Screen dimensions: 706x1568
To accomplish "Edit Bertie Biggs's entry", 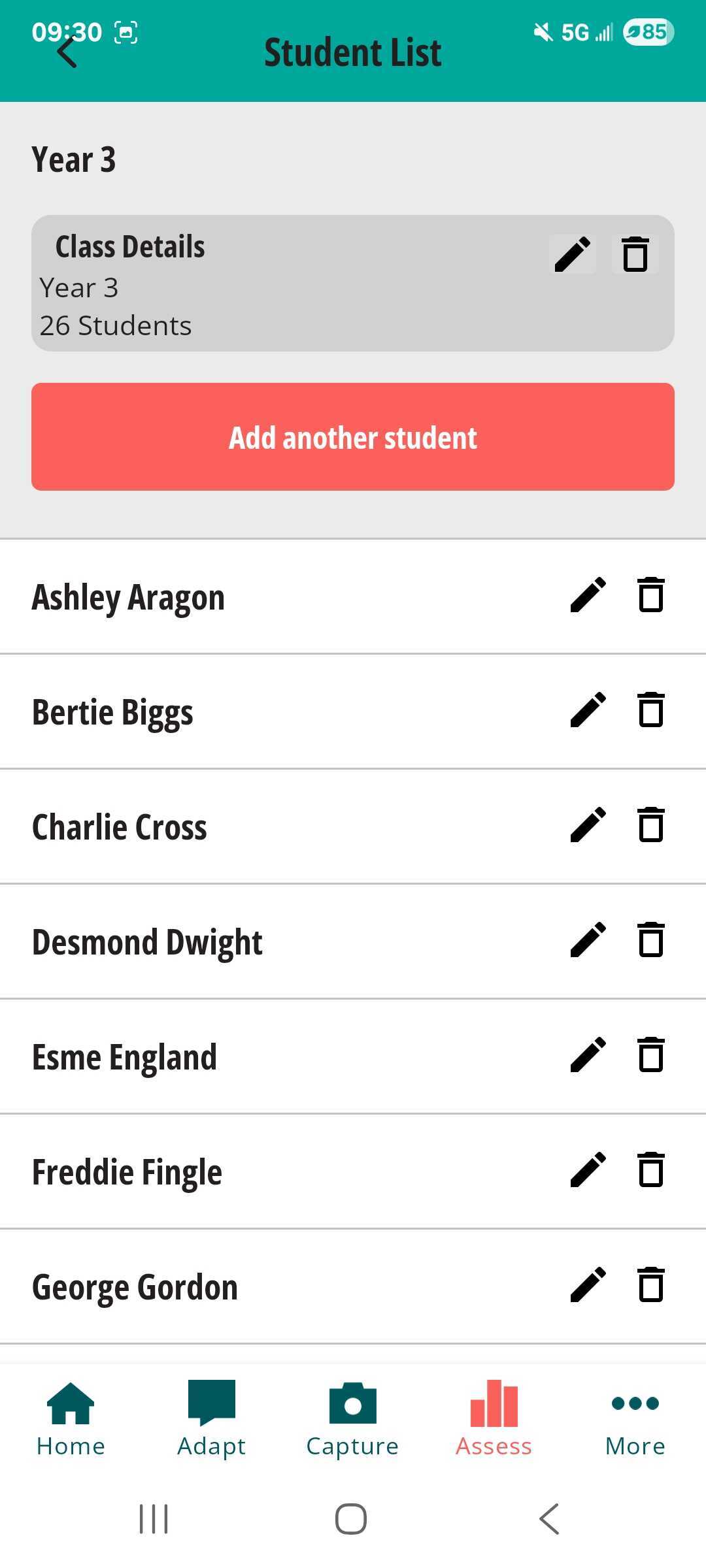I will pos(588,710).
